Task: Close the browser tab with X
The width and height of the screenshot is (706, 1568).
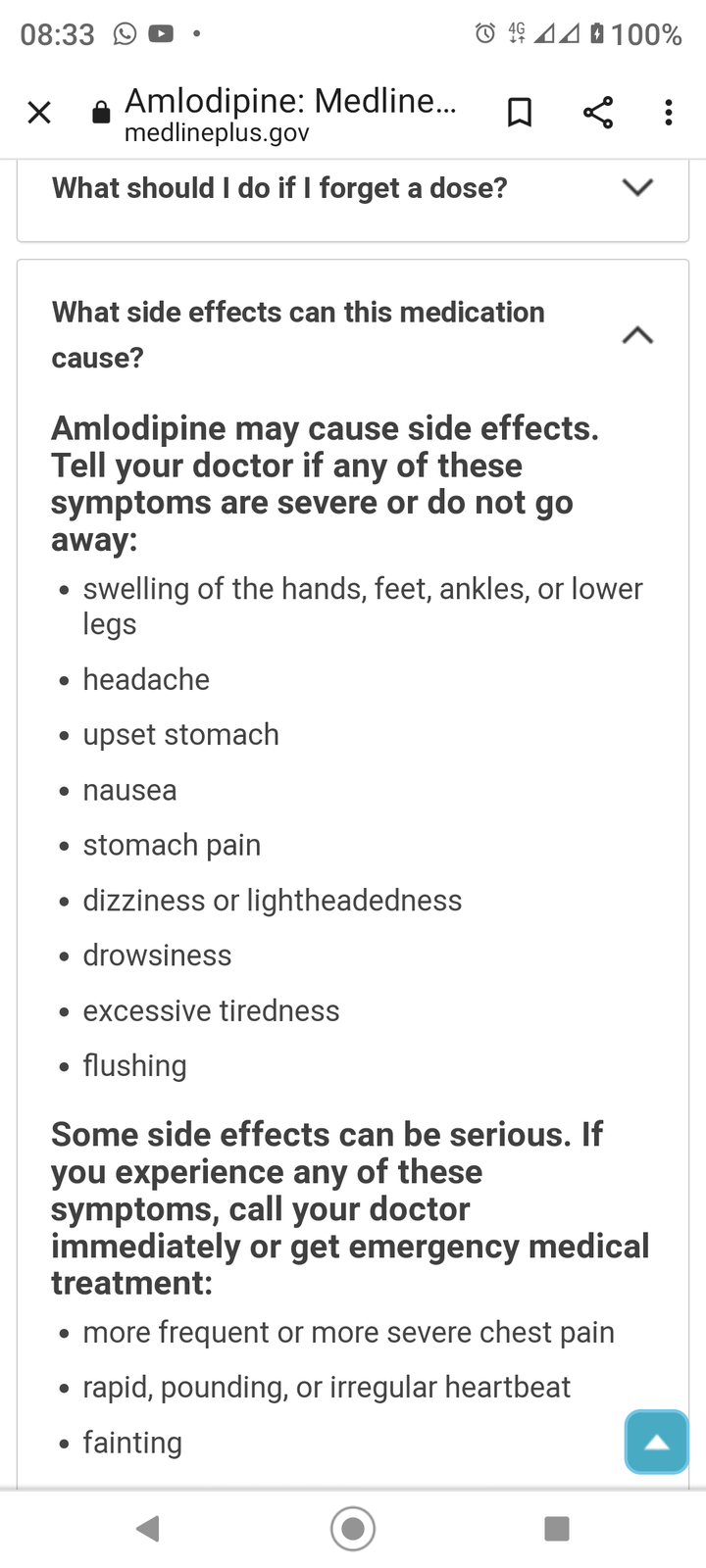Action: pos(39,113)
